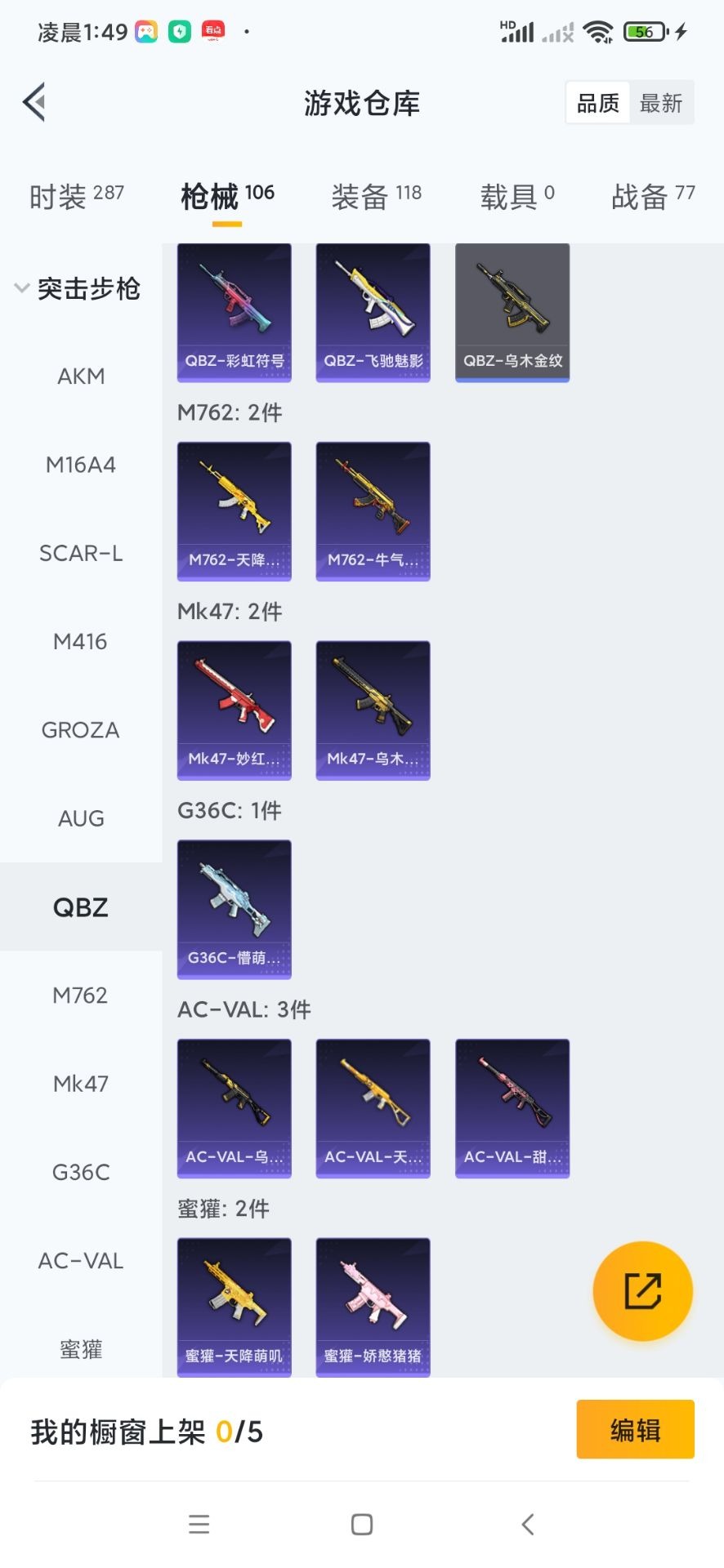Open the QBZ-乌木金纹 skin card

[x=512, y=313]
